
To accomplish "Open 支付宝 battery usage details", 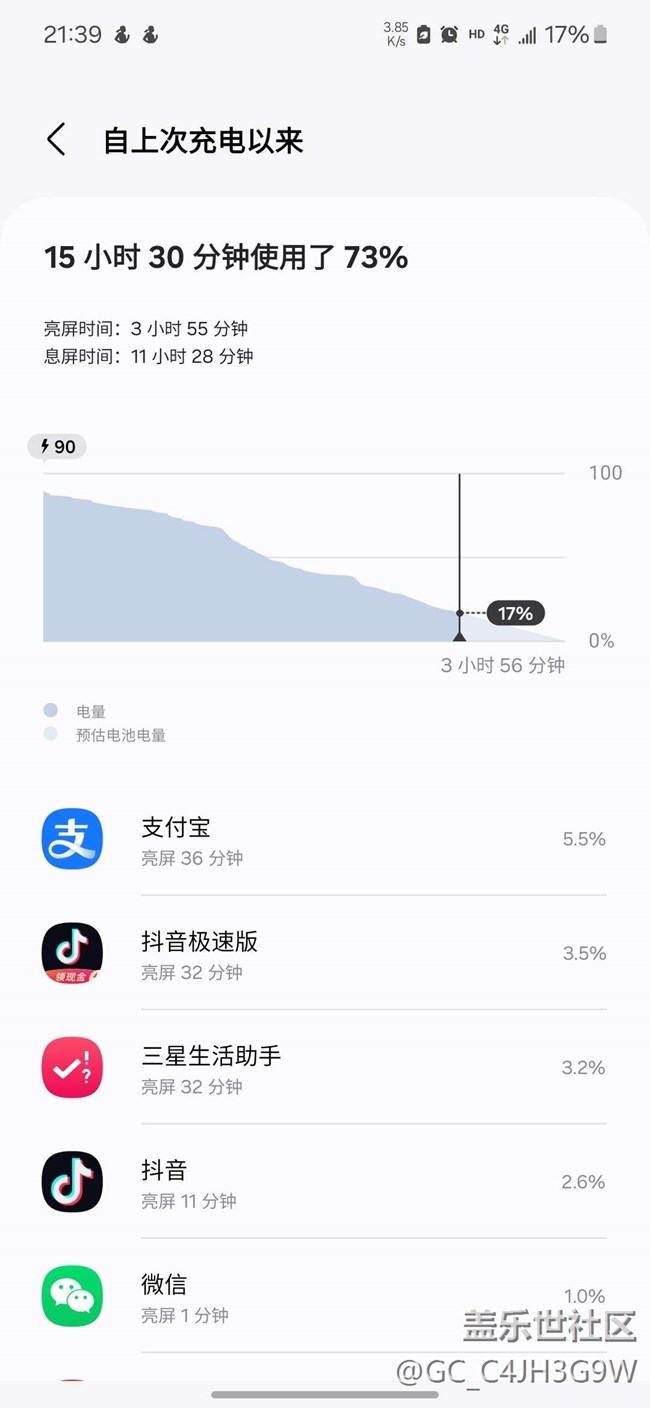I will click(323, 840).
